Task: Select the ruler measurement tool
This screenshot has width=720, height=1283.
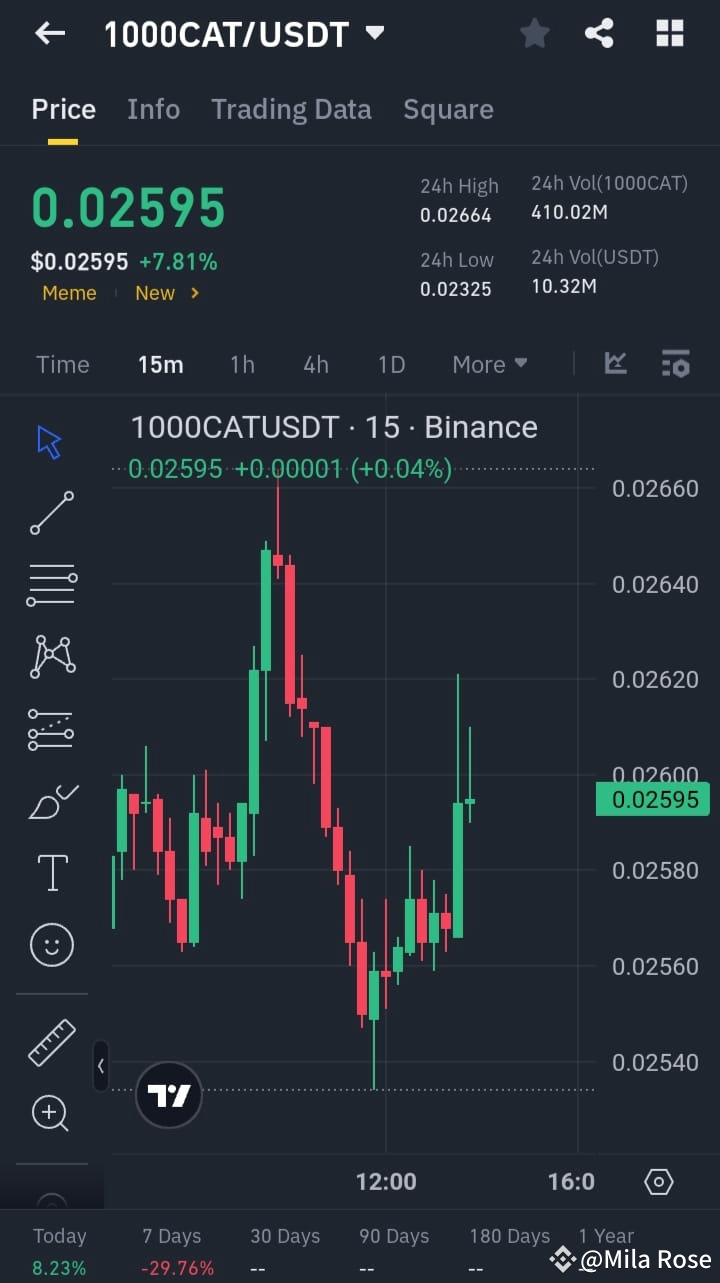Action: [x=50, y=1042]
